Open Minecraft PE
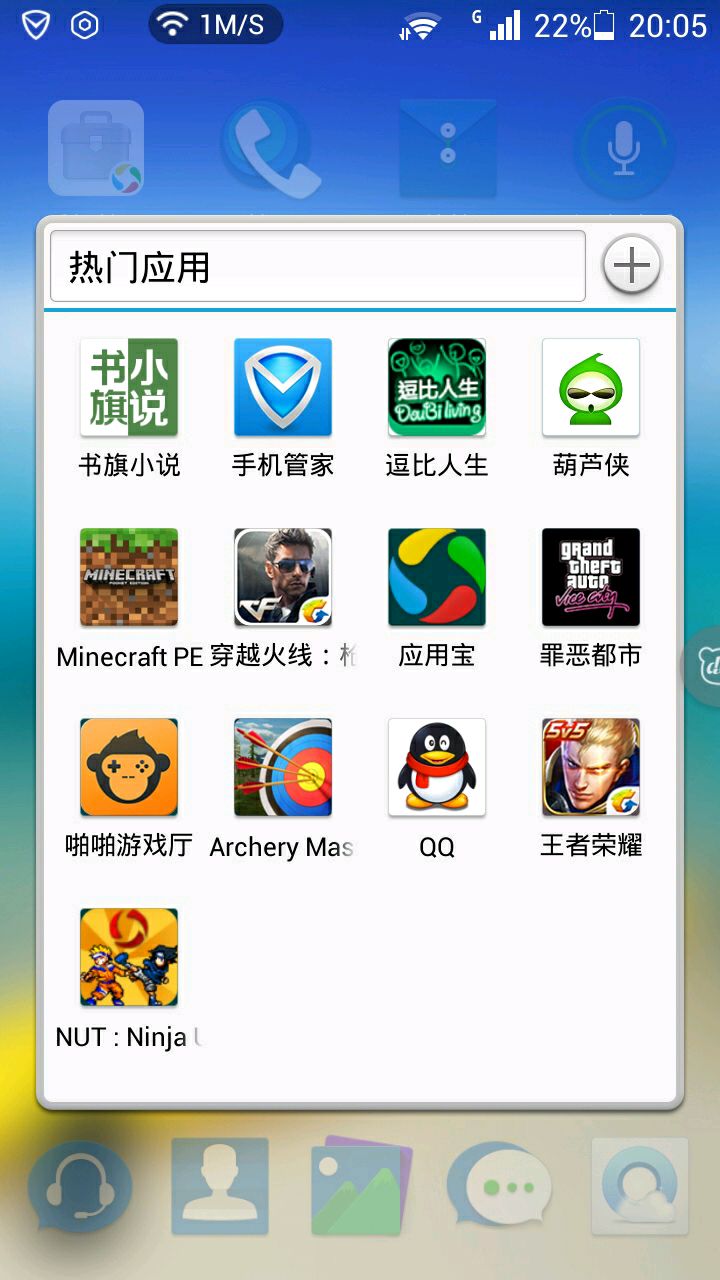The width and height of the screenshot is (720, 1280). point(129,578)
